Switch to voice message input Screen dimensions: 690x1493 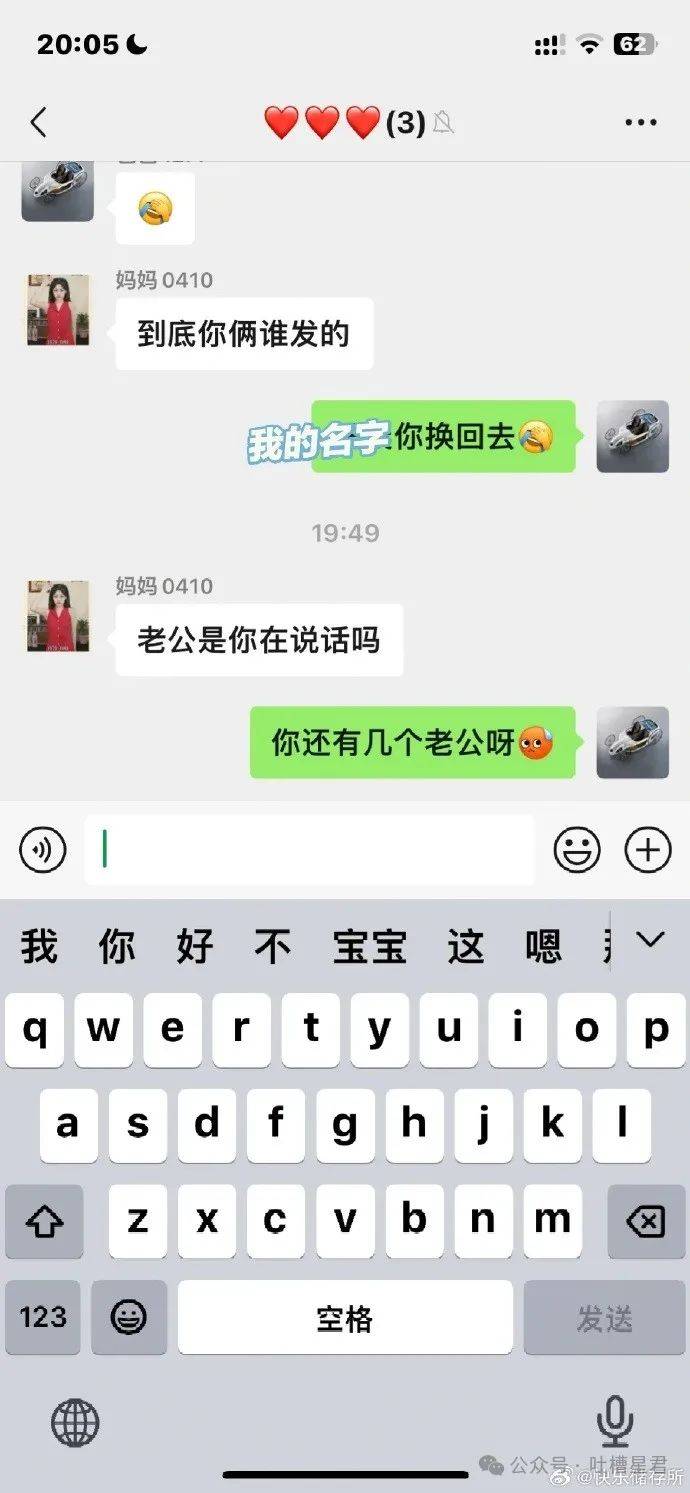(x=42, y=850)
